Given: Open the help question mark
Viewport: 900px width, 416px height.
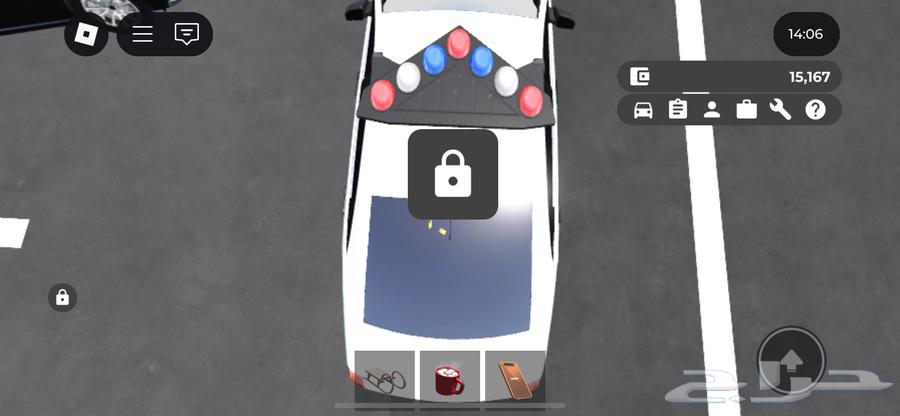Looking at the screenshot, I should pos(815,110).
